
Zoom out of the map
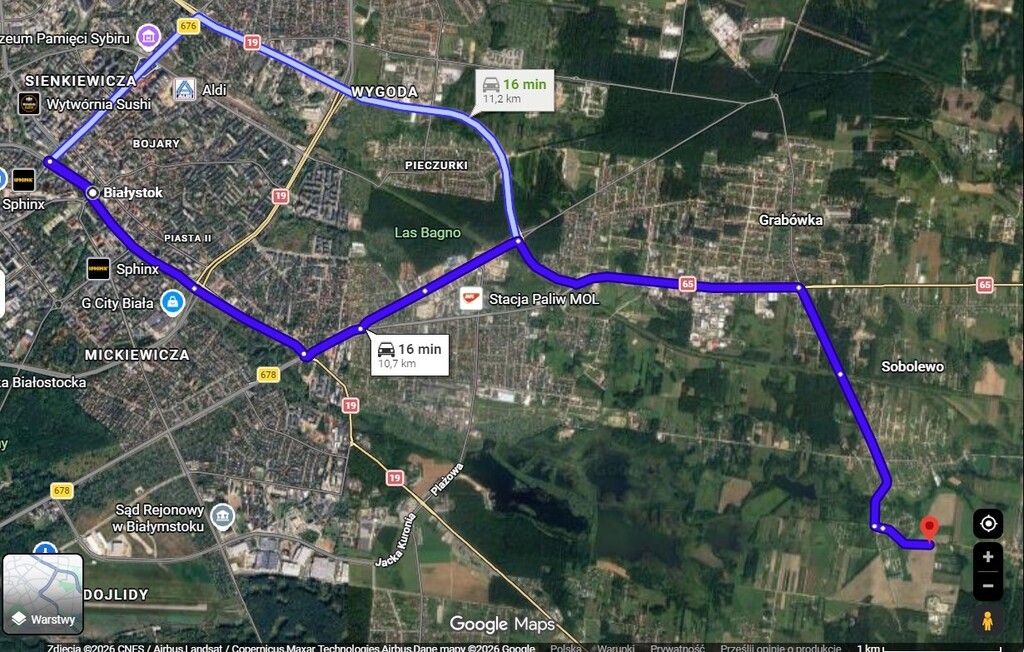coord(988,586)
